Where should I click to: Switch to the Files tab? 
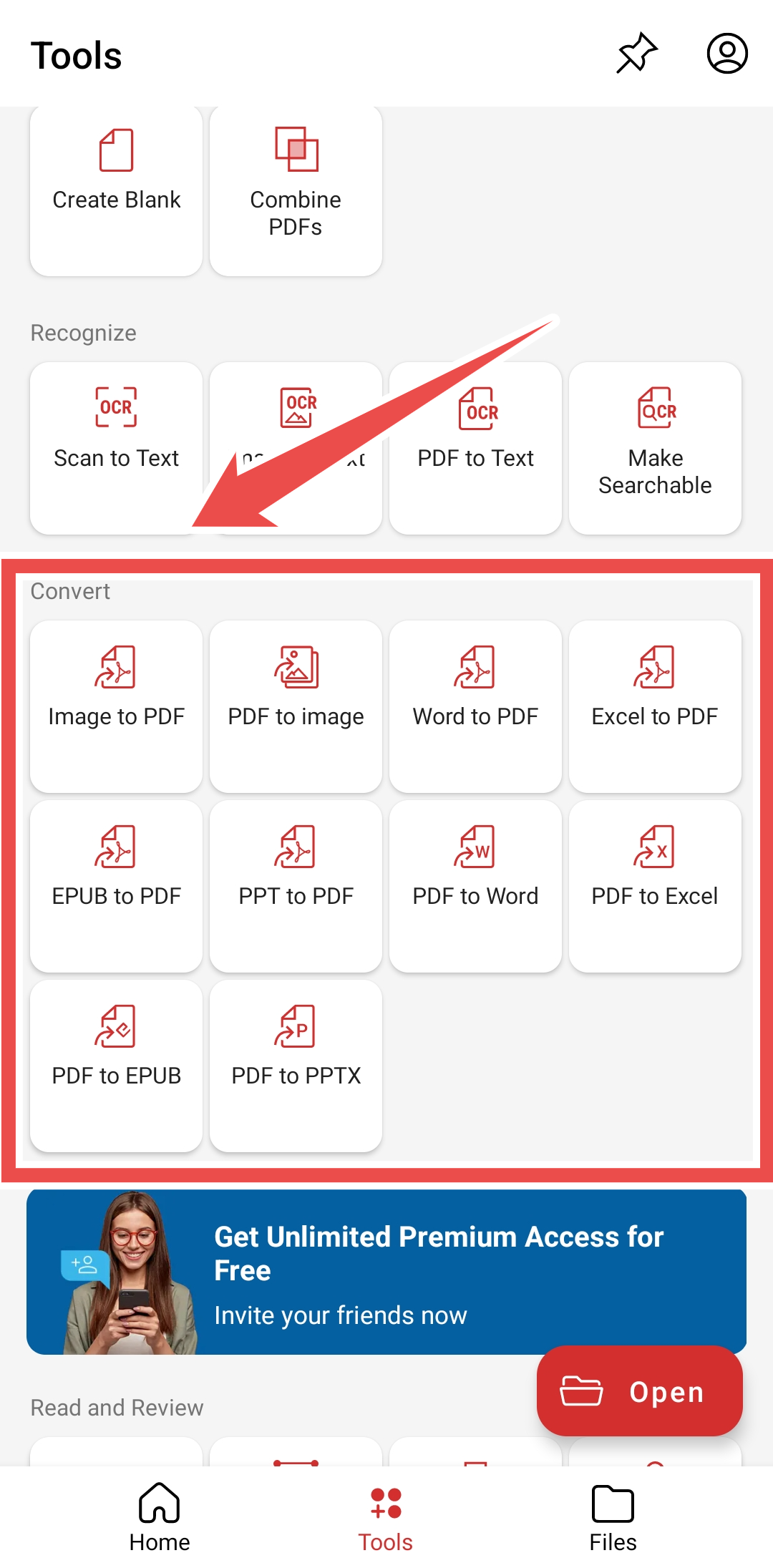click(x=613, y=1517)
